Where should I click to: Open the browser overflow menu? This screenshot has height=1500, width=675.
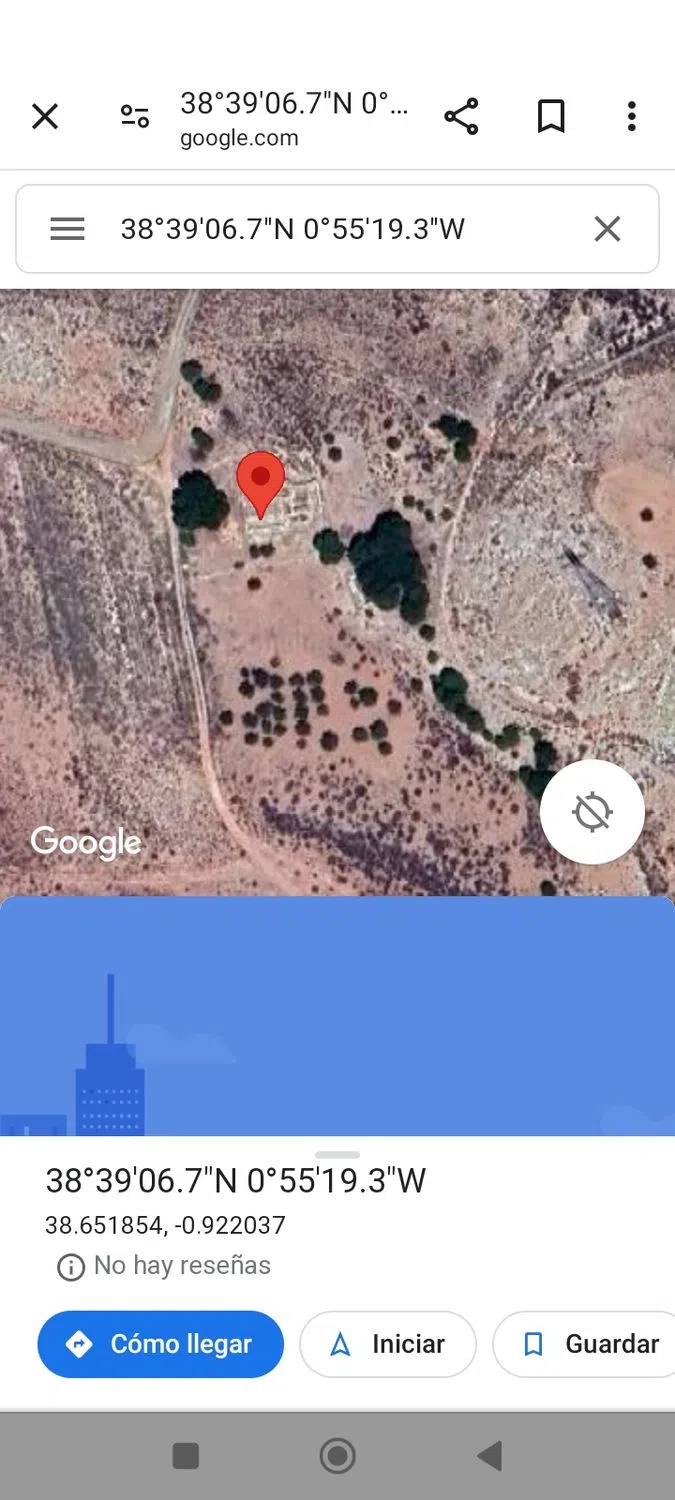click(631, 117)
